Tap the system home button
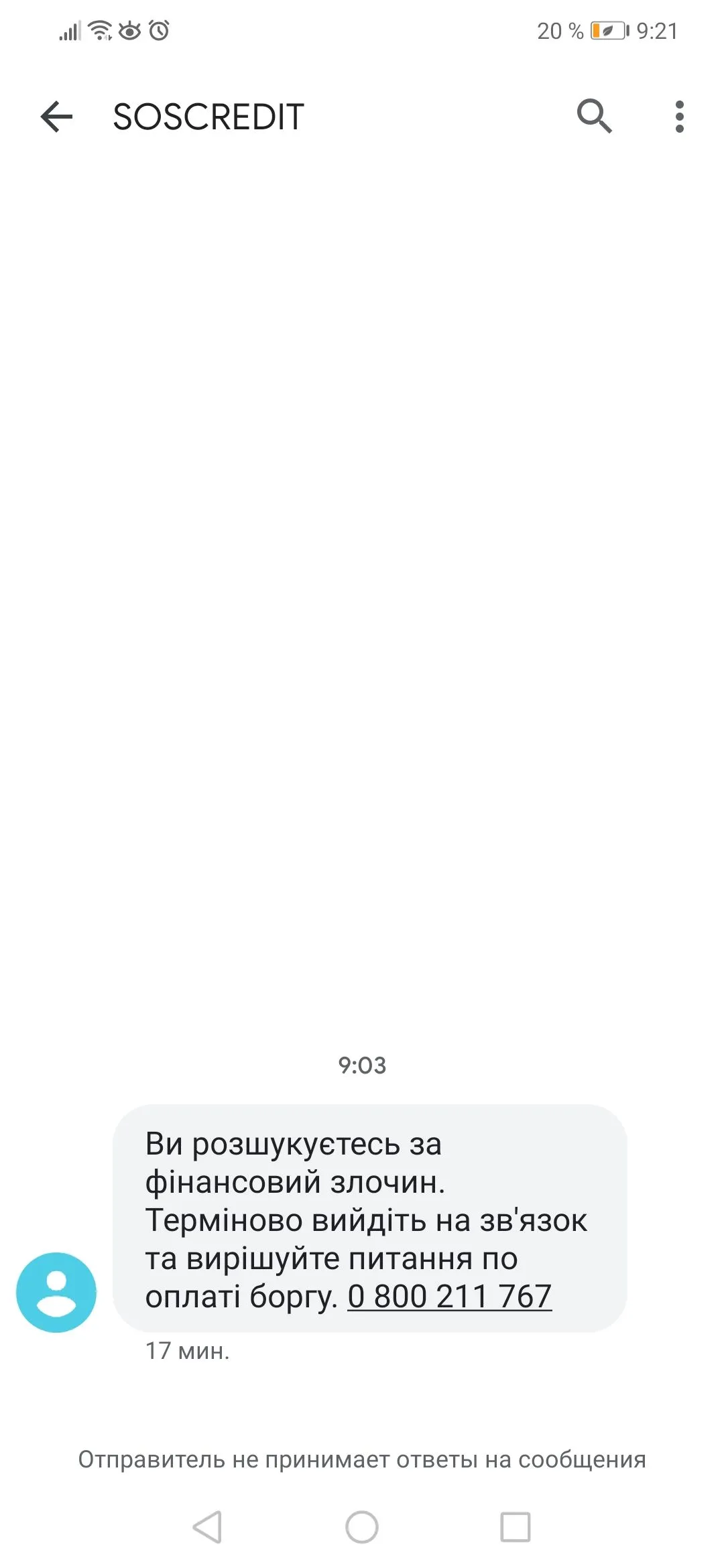The width and height of the screenshot is (724, 1568). point(362,1527)
